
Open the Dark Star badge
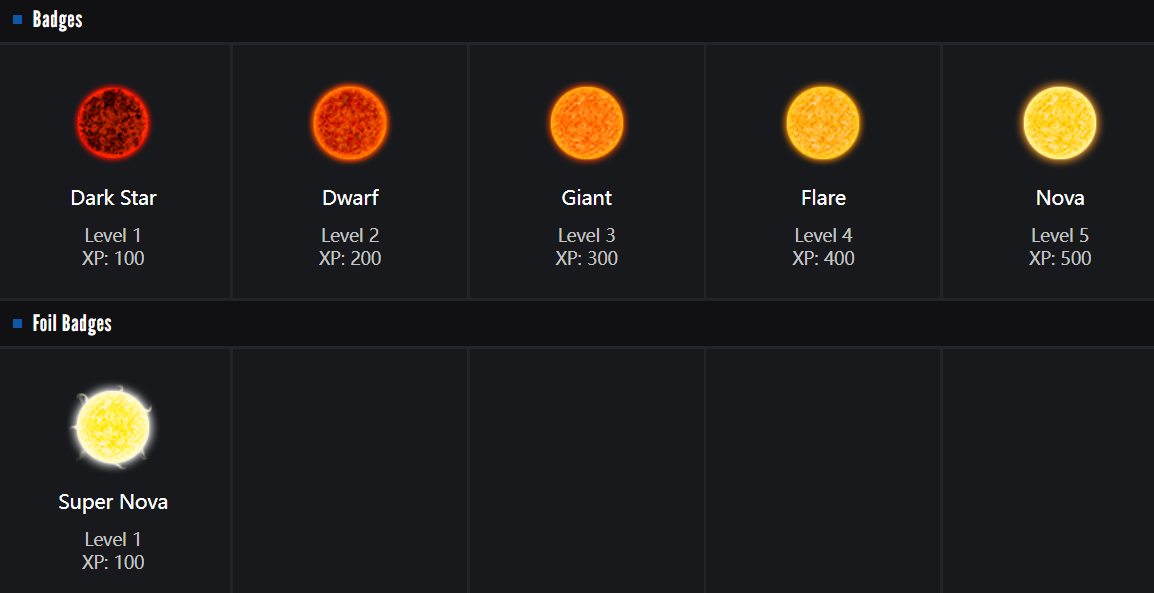pyautogui.click(x=113, y=124)
